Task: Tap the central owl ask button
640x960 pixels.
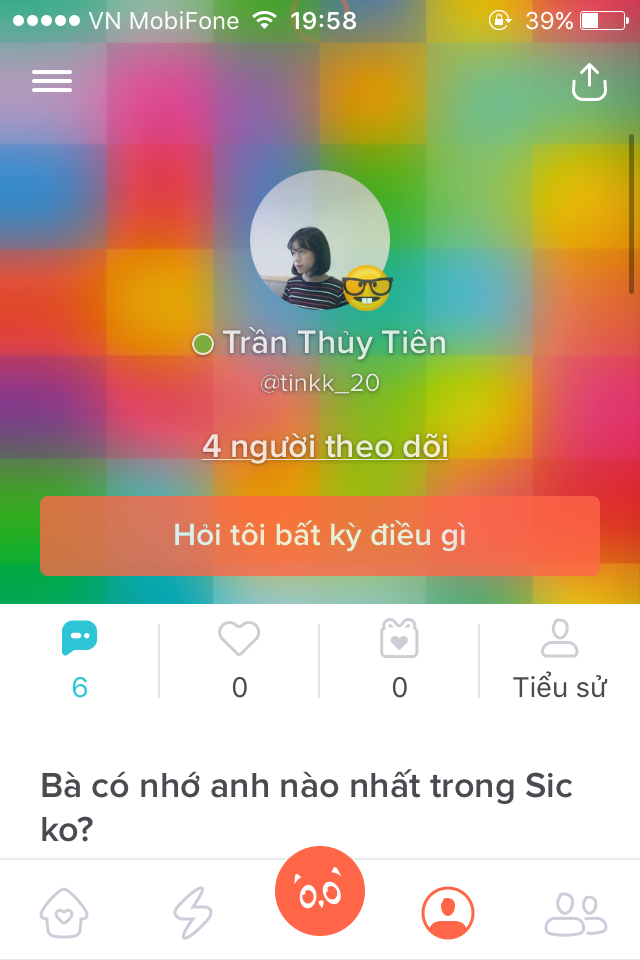Action: [x=320, y=890]
